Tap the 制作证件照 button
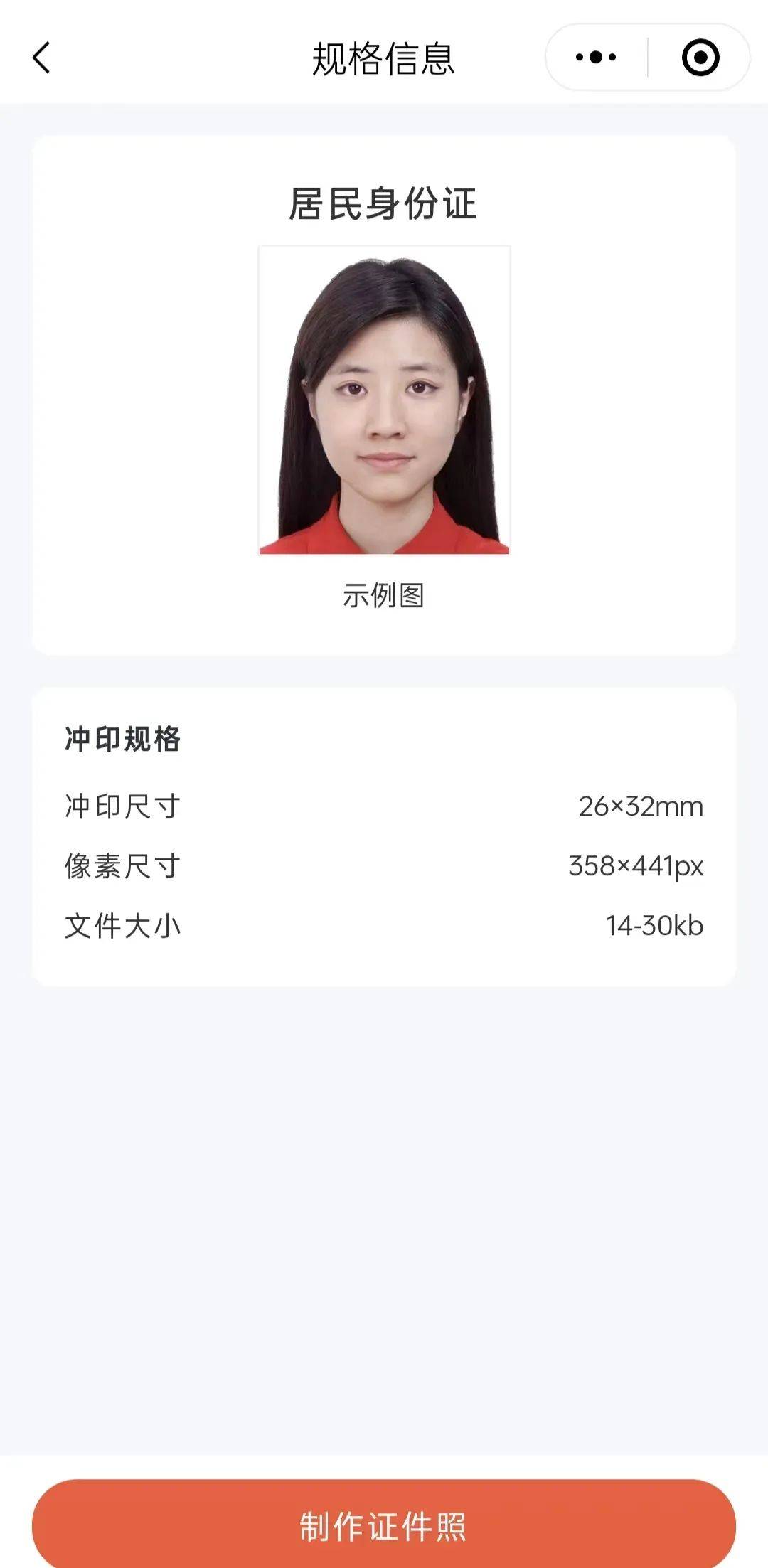Viewport: 768px width, 1568px height. tap(383, 1525)
